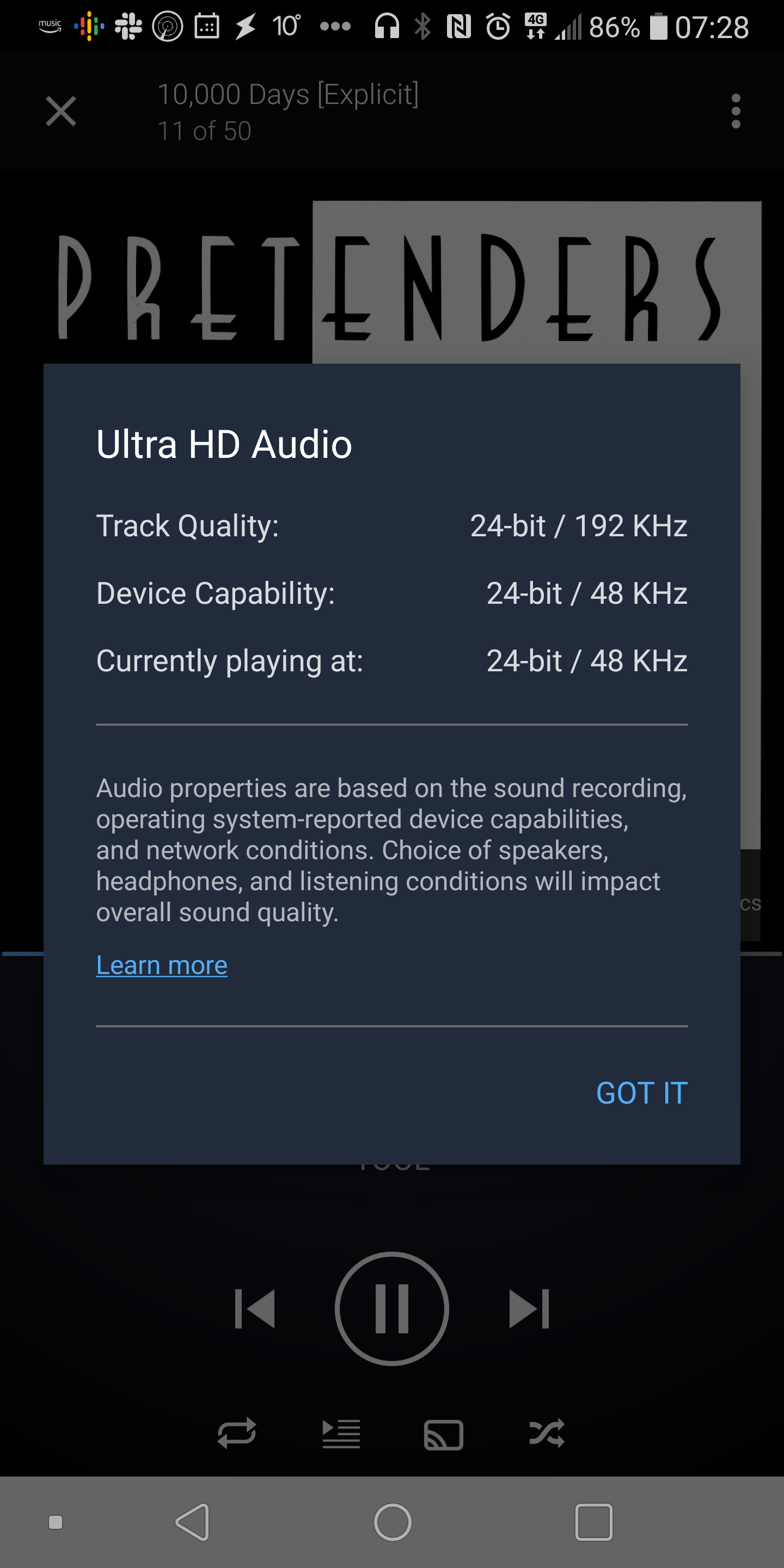
Task: Open the repeat playback icon
Action: tap(237, 1434)
